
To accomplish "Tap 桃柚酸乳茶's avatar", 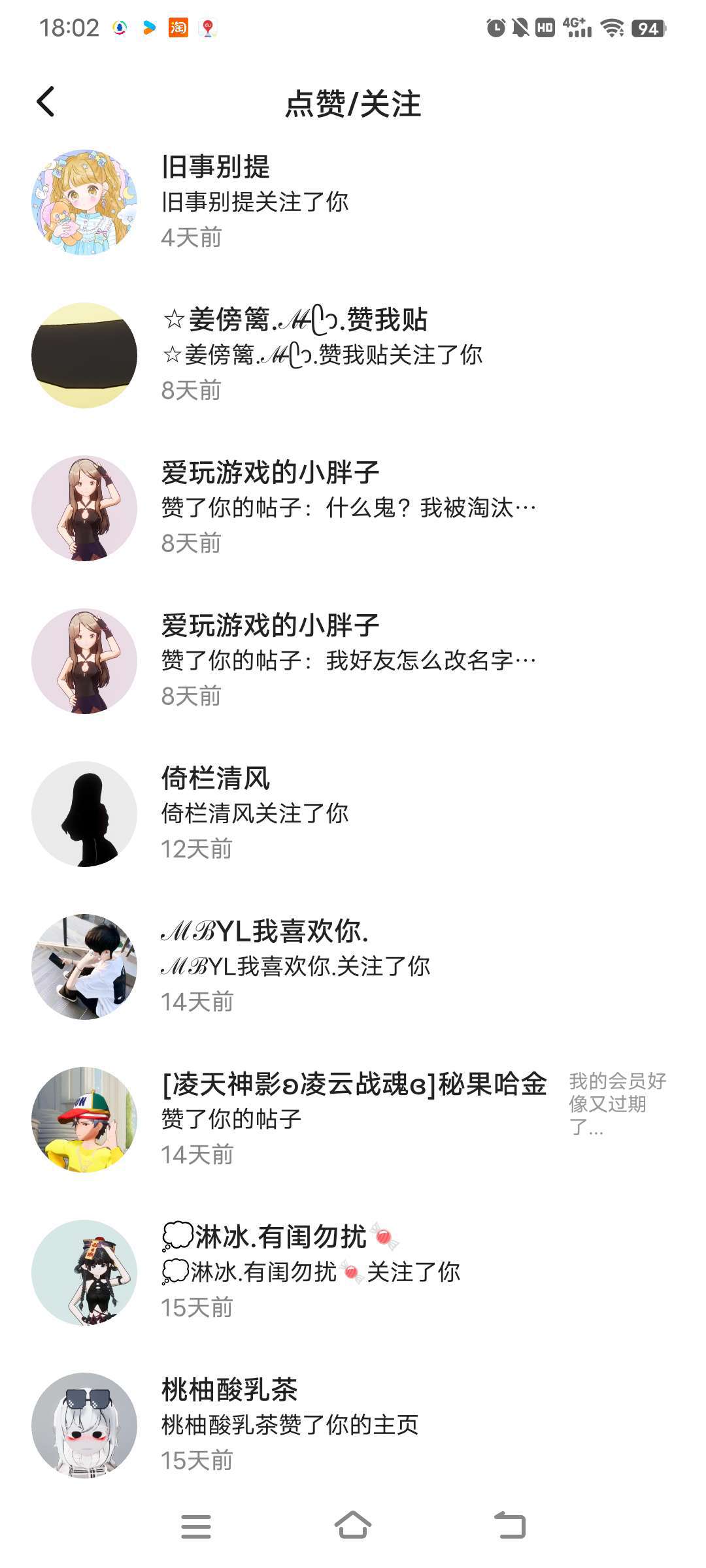I will [84, 1425].
